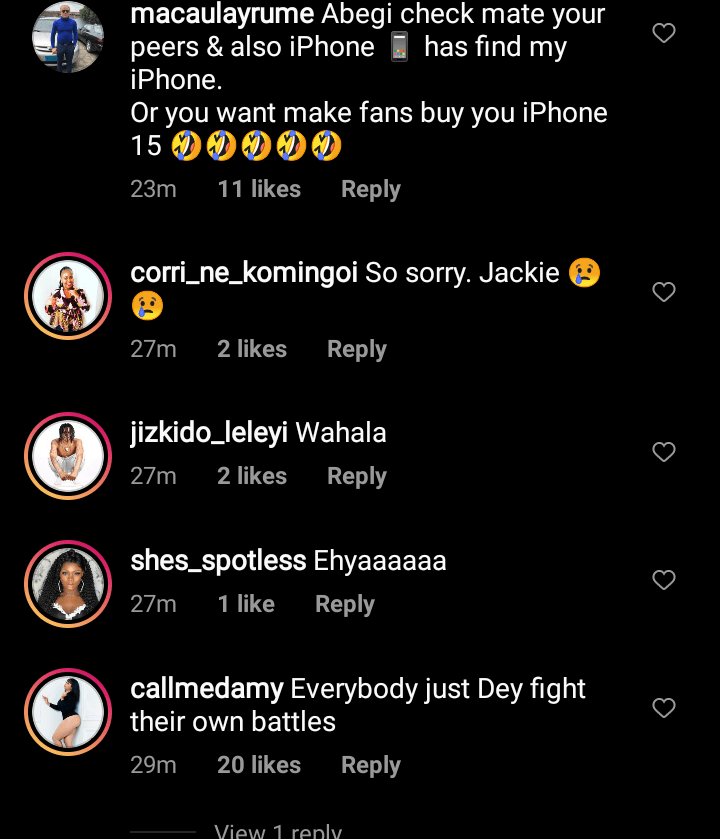
Task: View shes_spotless's story avatar
Action: pos(67,584)
